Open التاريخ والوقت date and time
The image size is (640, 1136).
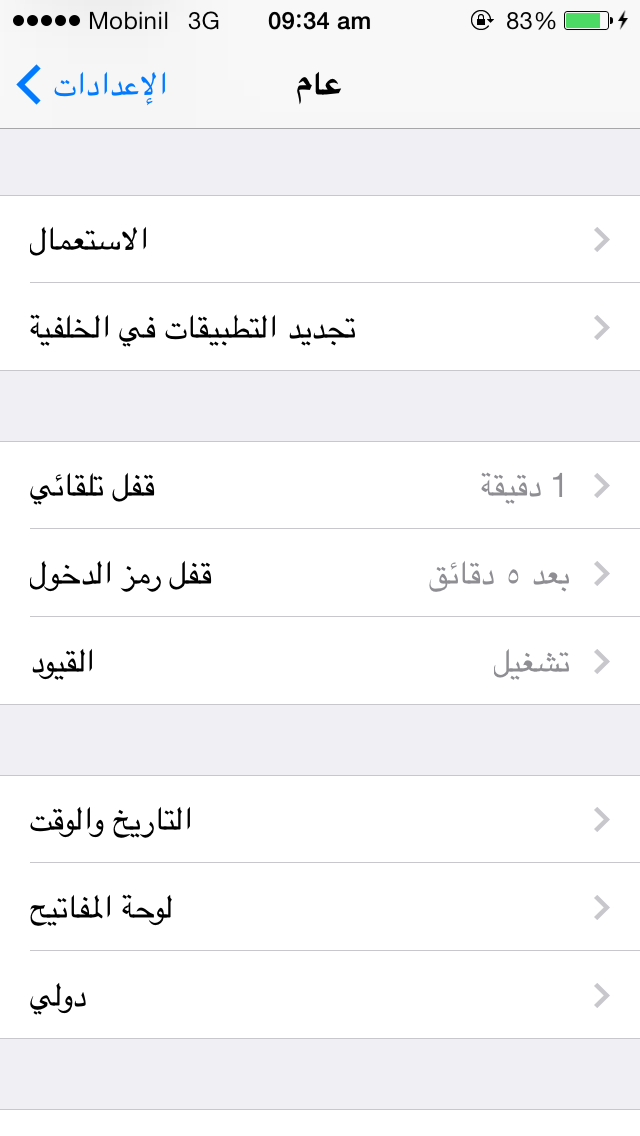(320, 819)
